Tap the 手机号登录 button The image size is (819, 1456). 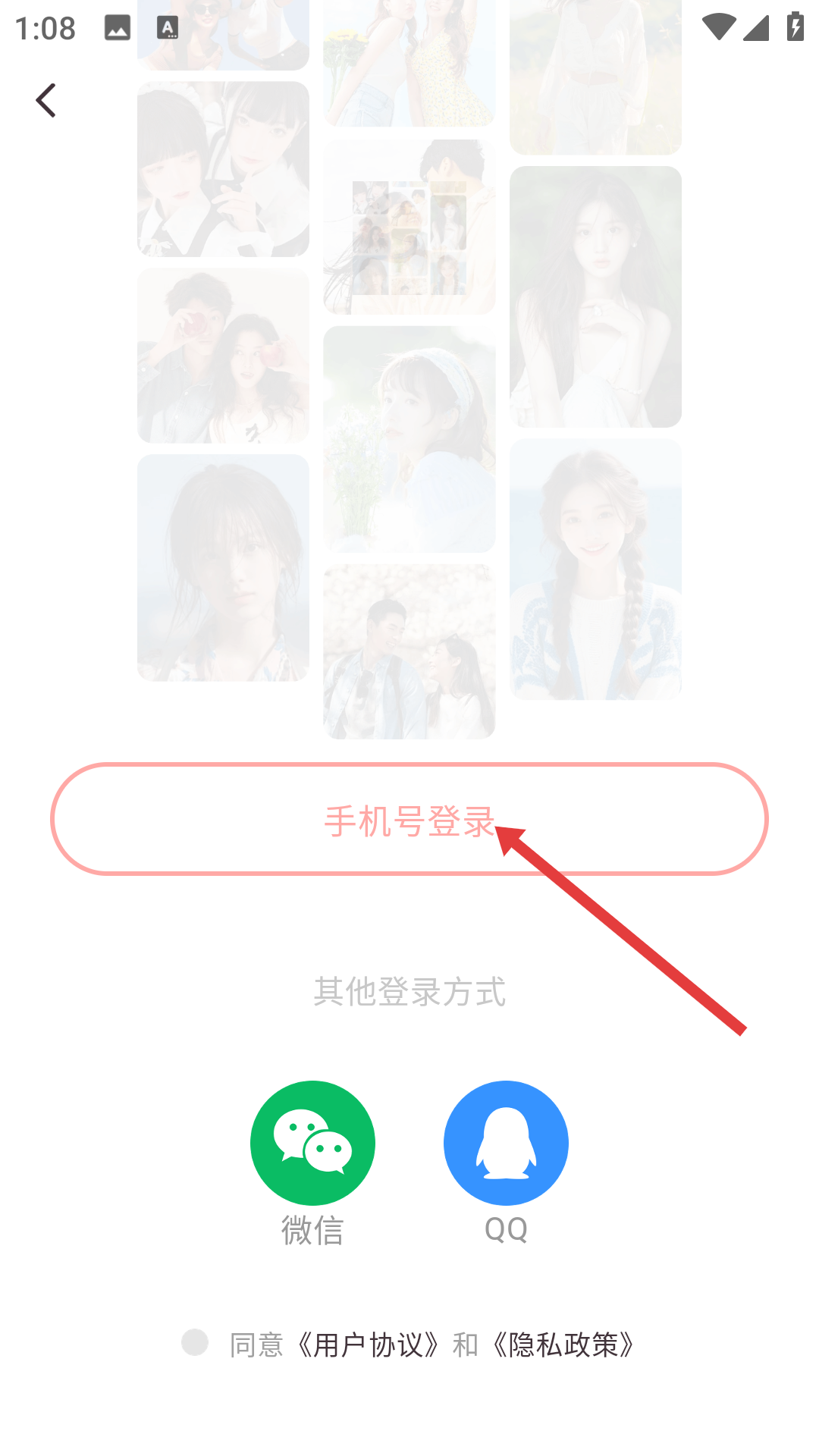[409, 819]
